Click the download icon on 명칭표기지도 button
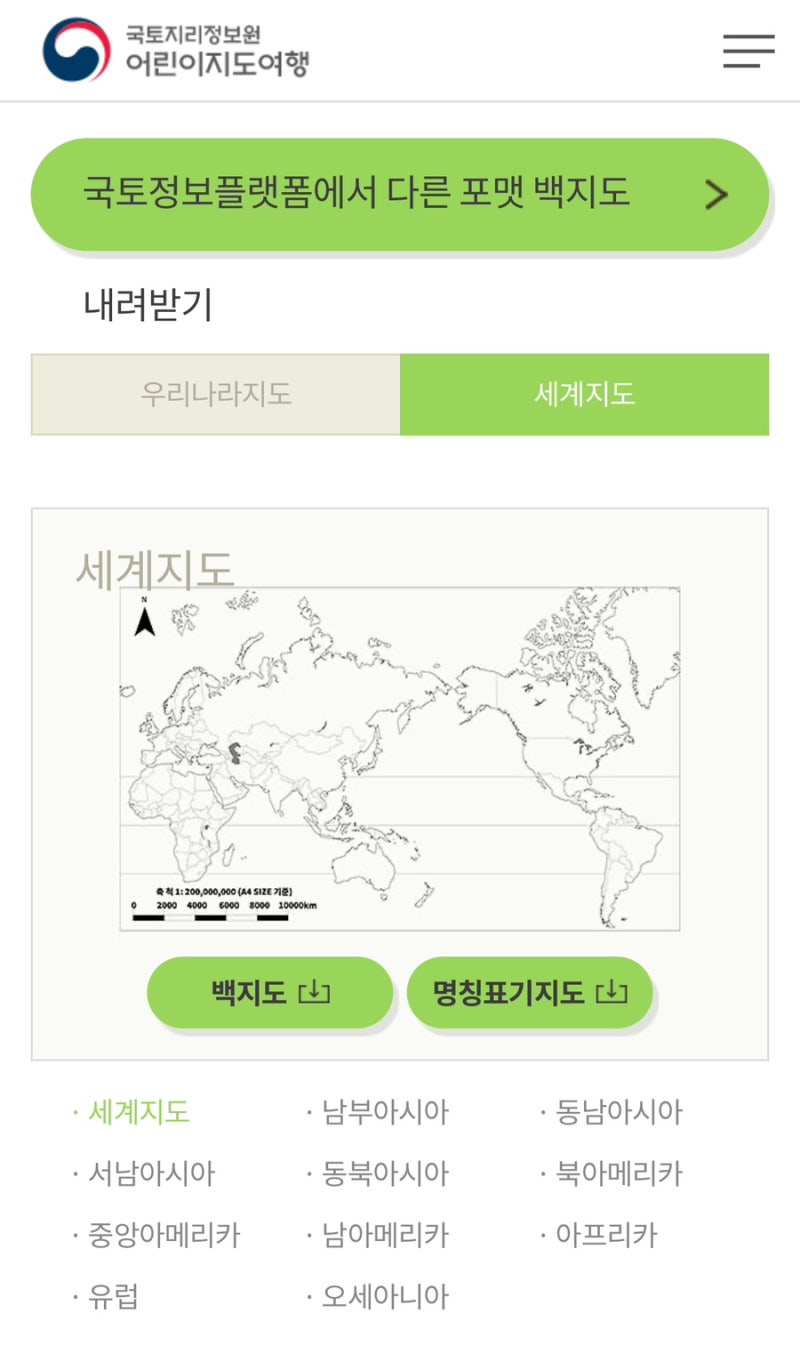Image resolution: width=800 pixels, height=1345 pixels. 613,991
